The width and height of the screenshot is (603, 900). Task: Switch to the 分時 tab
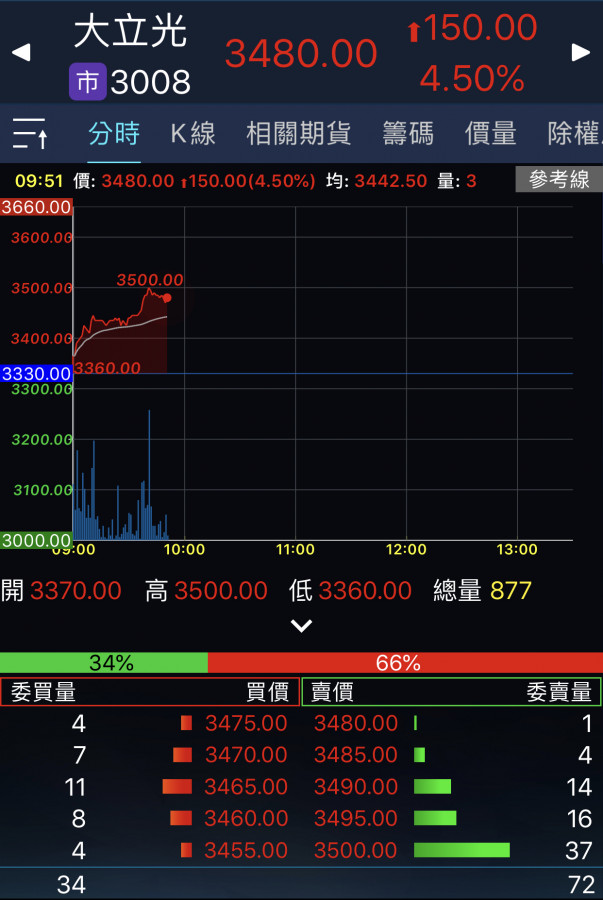[114, 133]
